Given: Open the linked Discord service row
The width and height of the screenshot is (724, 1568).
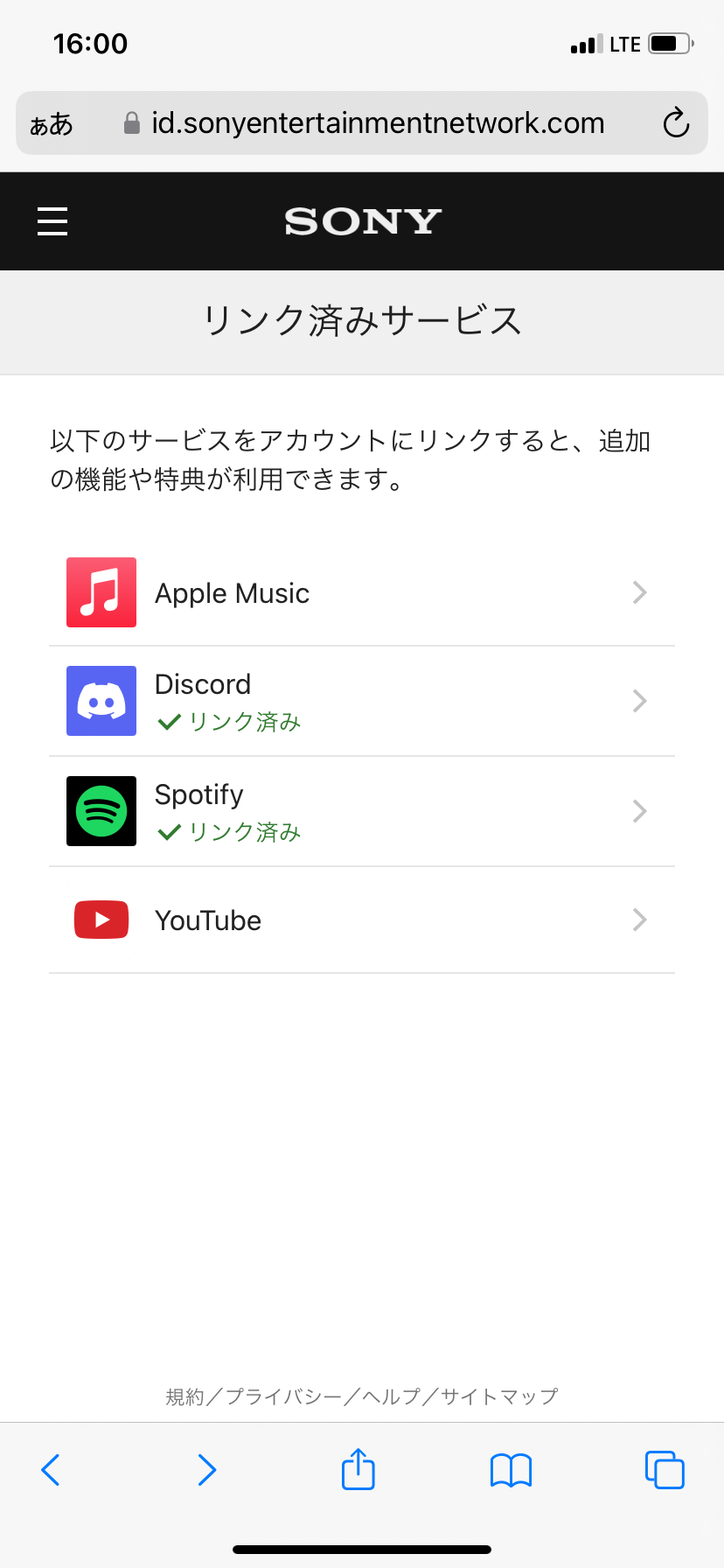Looking at the screenshot, I should pyautogui.click(x=362, y=701).
